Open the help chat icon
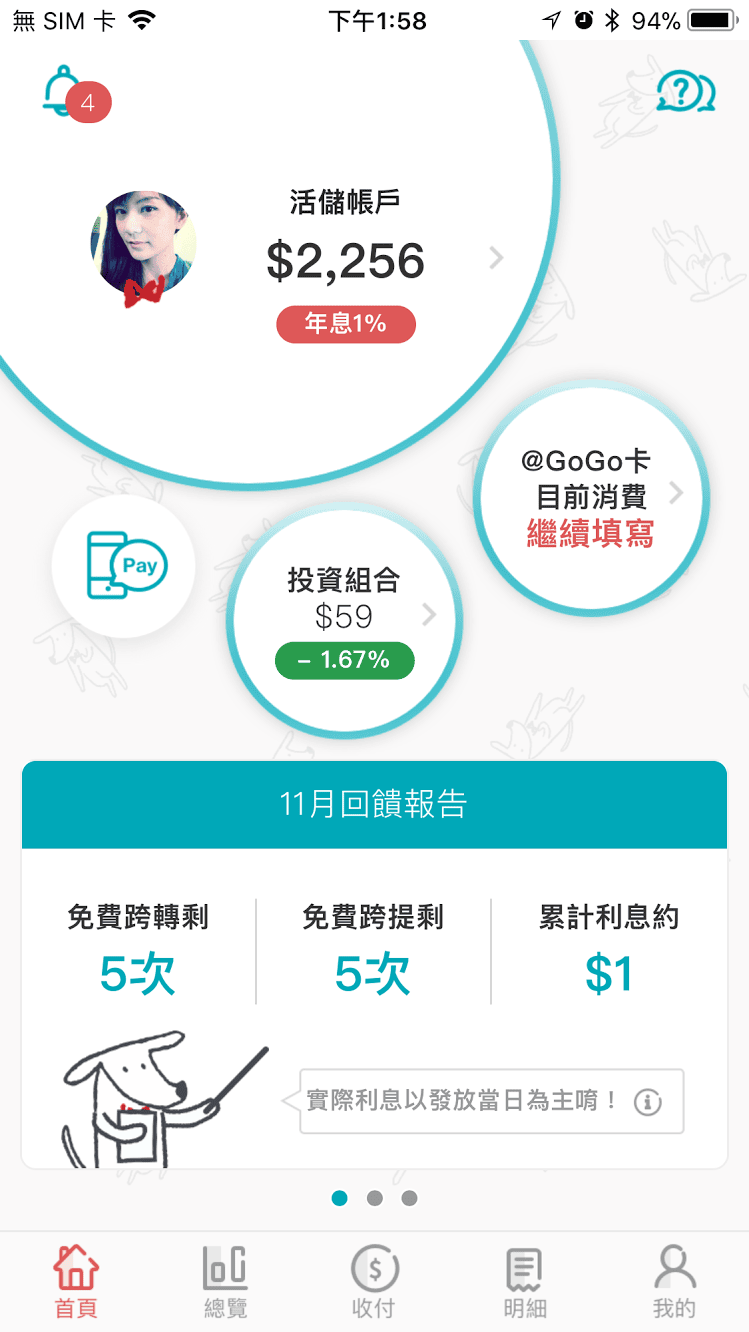Viewport: 749px width, 1332px height. coord(685,93)
